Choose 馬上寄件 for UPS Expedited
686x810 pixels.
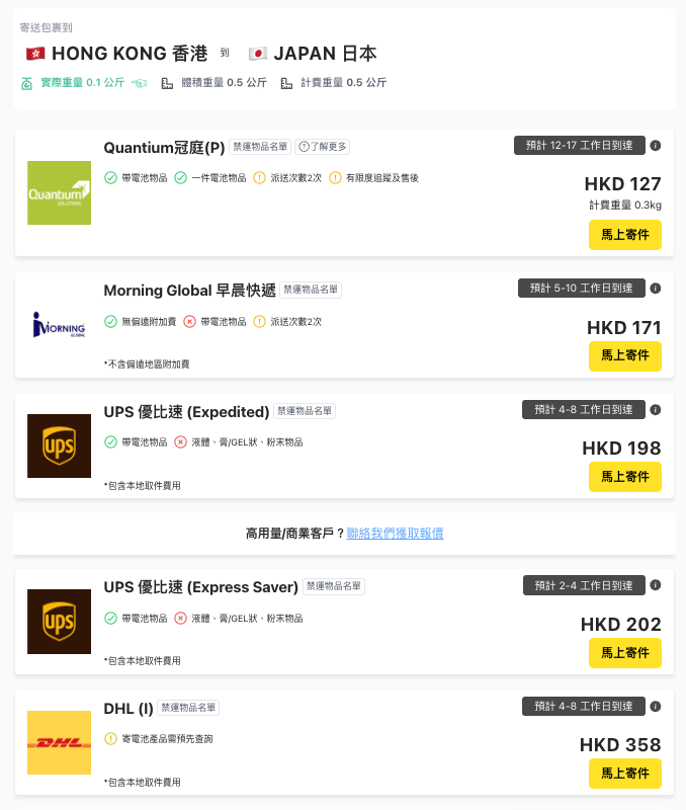tap(625, 477)
